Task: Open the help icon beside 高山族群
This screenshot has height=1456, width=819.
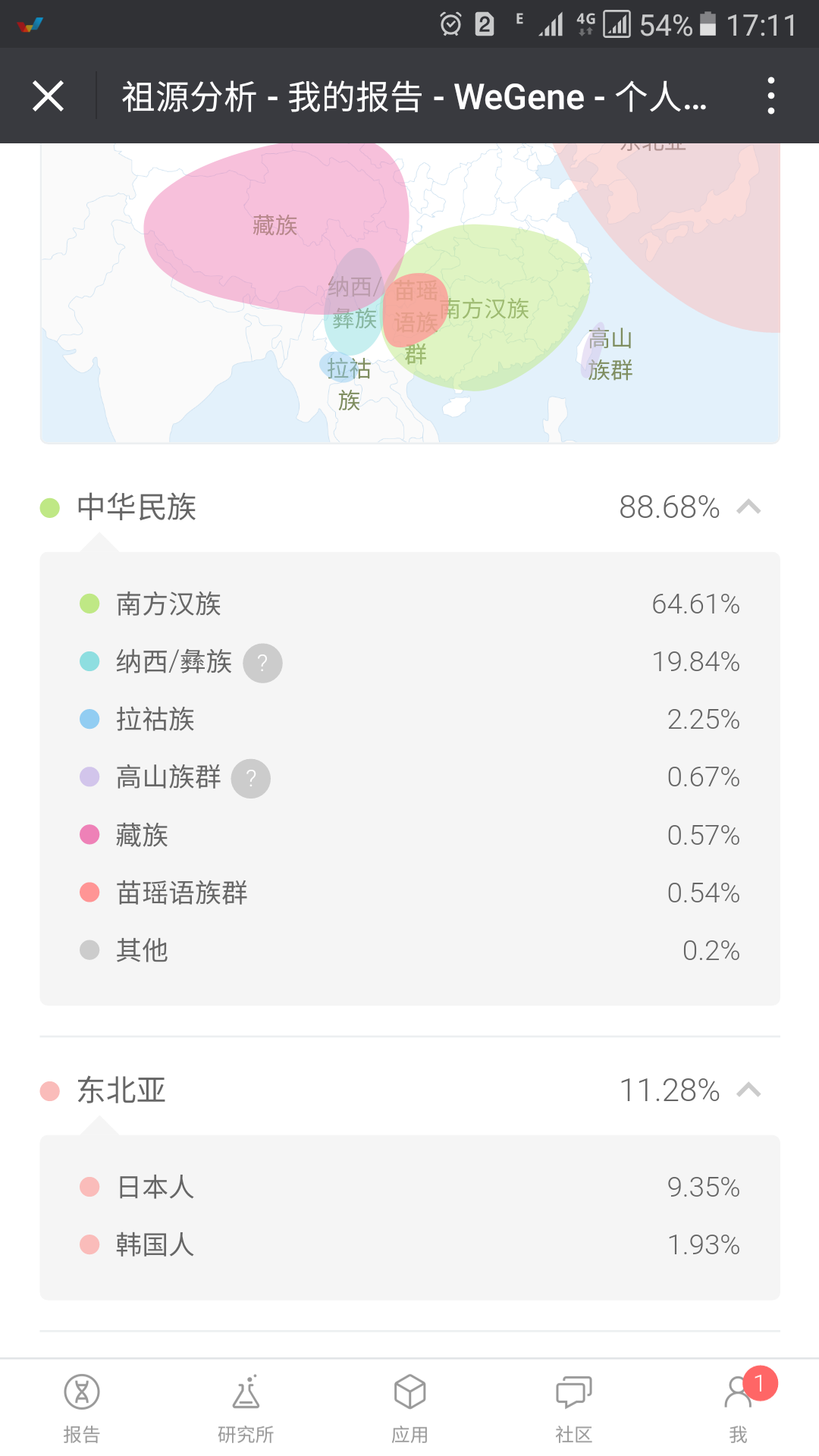Action: coord(250,778)
